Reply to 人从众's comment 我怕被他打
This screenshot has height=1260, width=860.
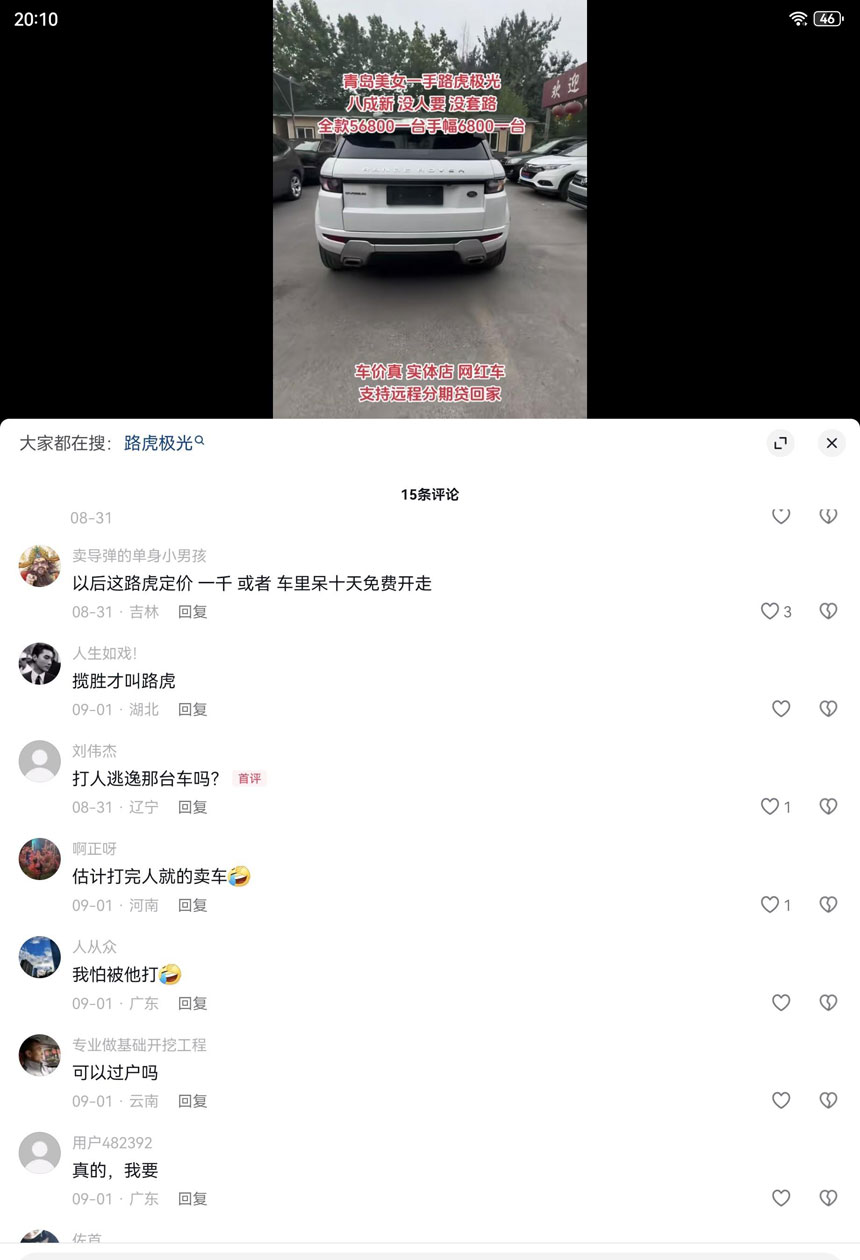coord(192,1003)
